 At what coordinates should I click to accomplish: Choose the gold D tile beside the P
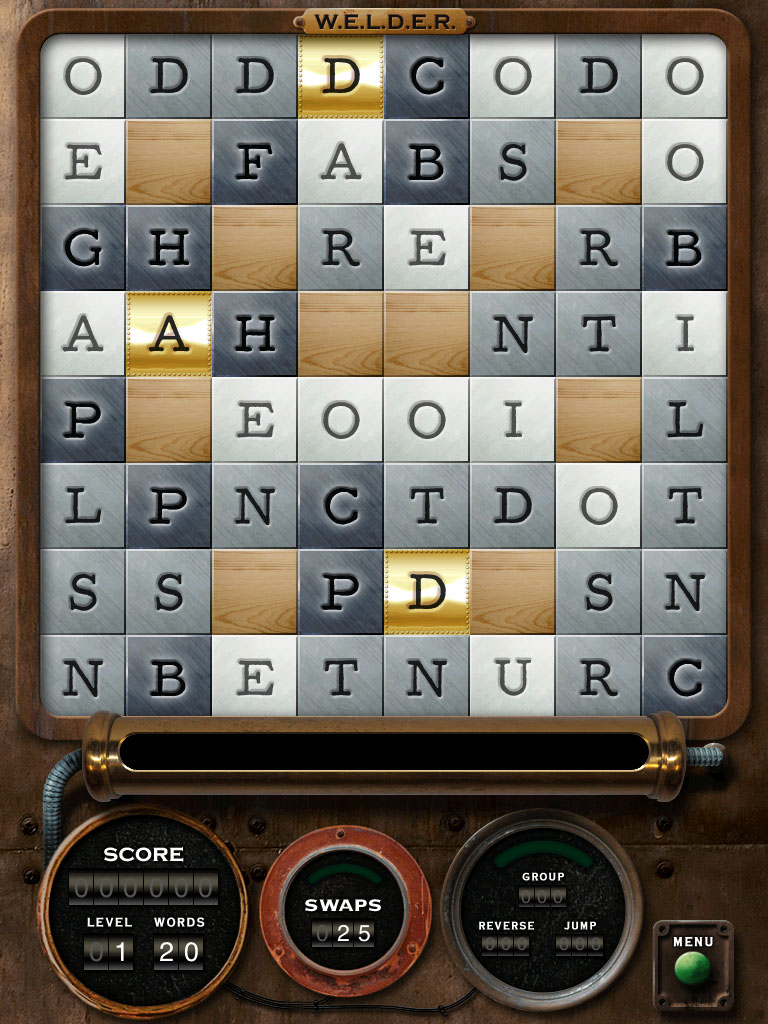(427, 592)
